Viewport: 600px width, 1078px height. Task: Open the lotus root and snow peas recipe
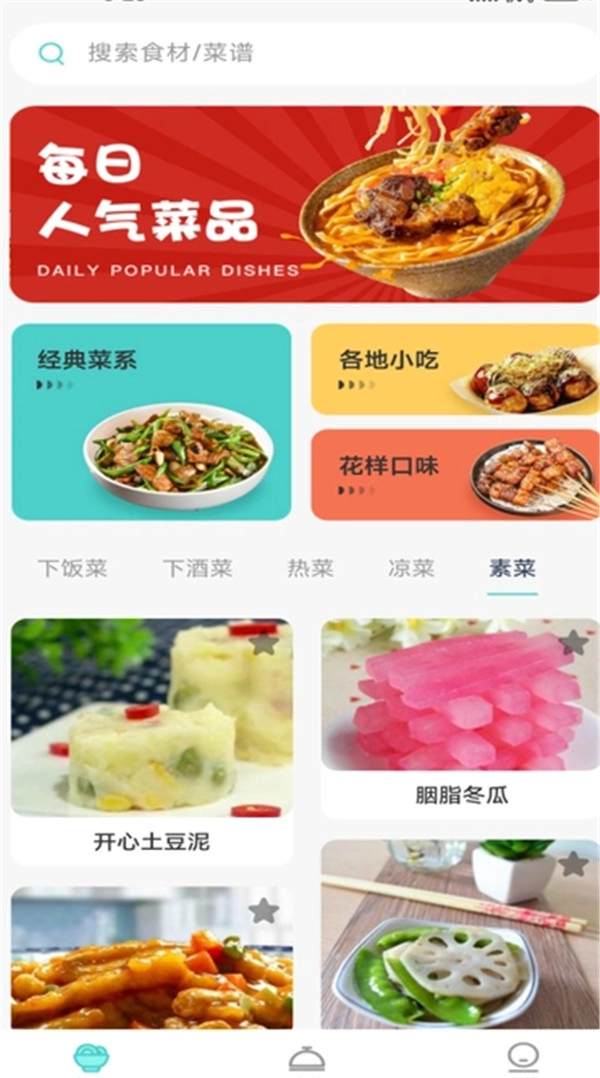[x=460, y=940]
